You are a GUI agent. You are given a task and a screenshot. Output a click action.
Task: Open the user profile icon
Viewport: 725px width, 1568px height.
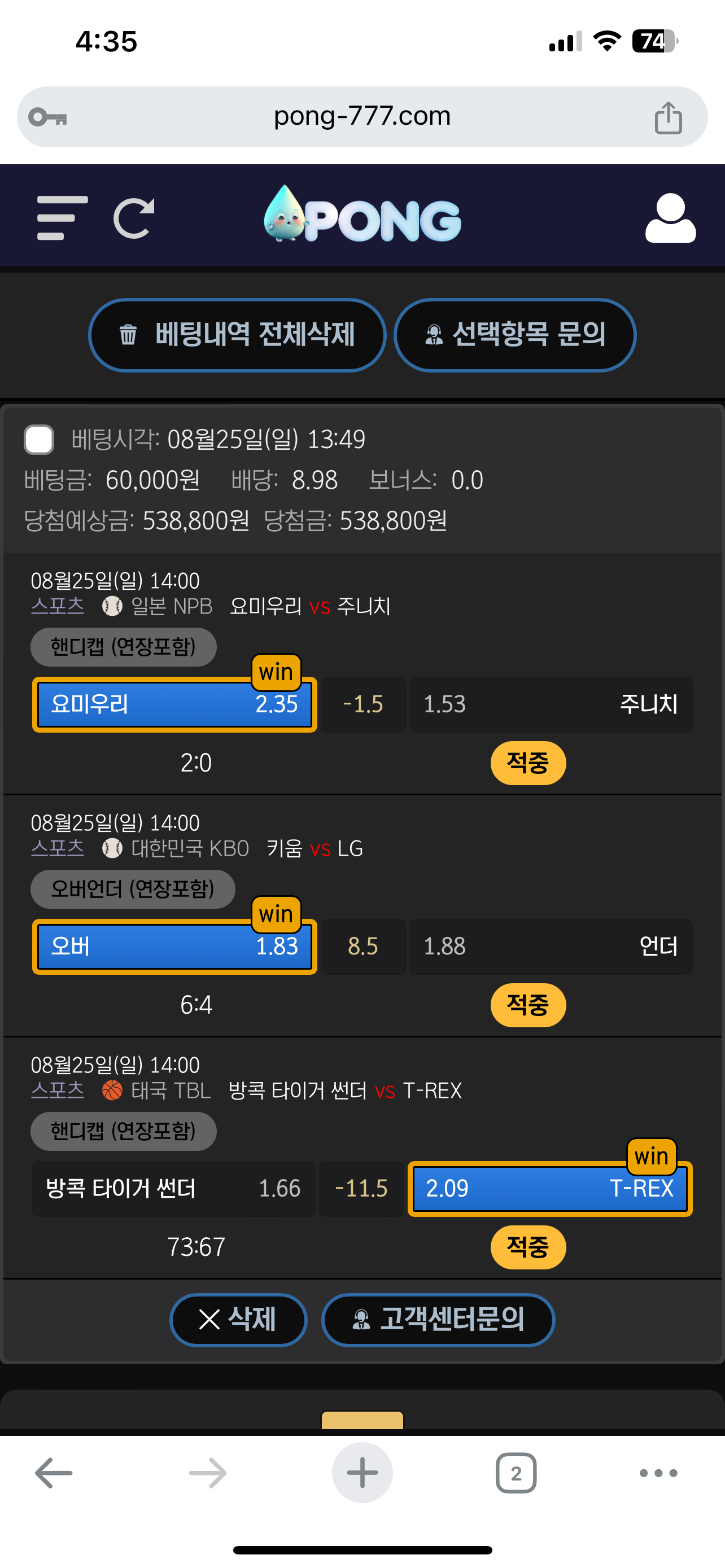(x=670, y=218)
